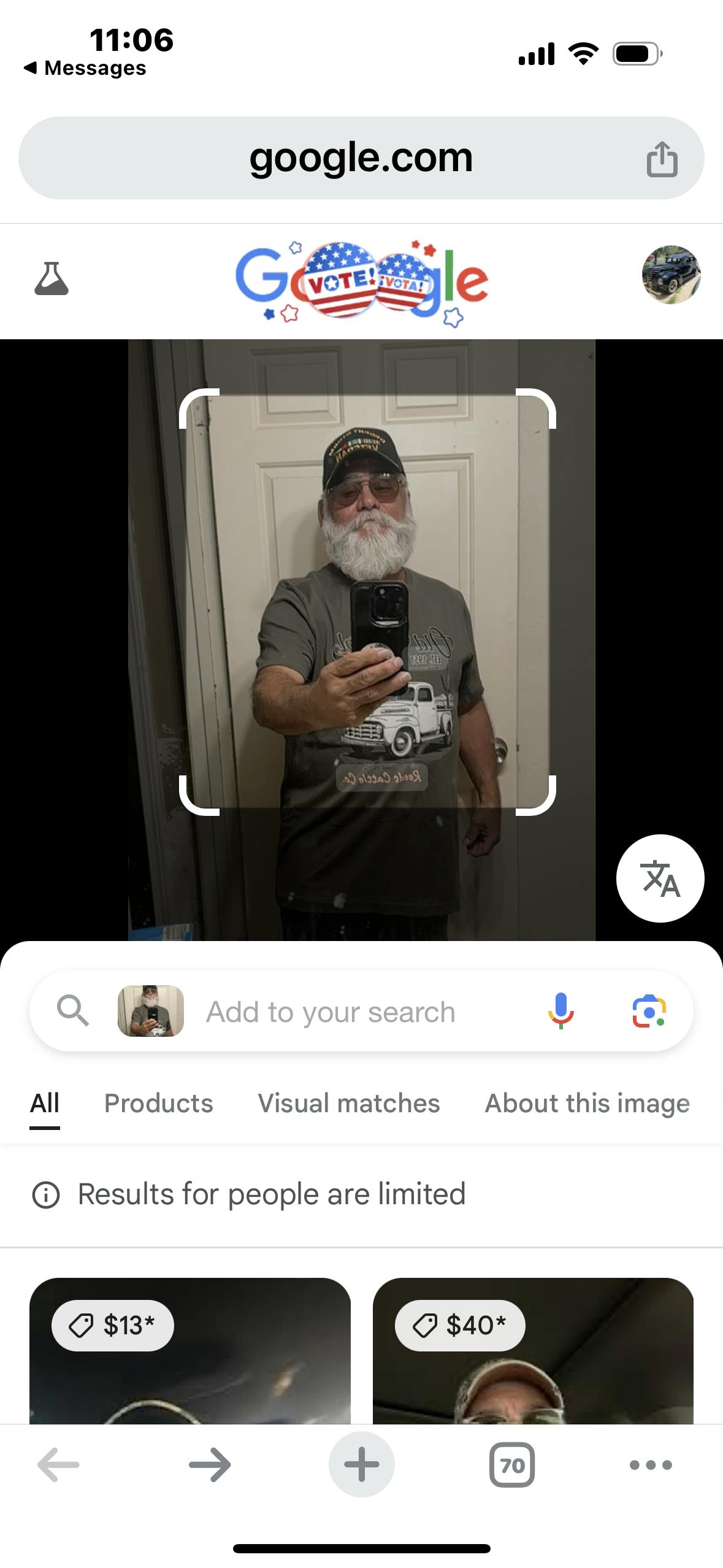Open the $40 product result
This screenshot has width=723, height=1568.
click(x=533, y=1351)
